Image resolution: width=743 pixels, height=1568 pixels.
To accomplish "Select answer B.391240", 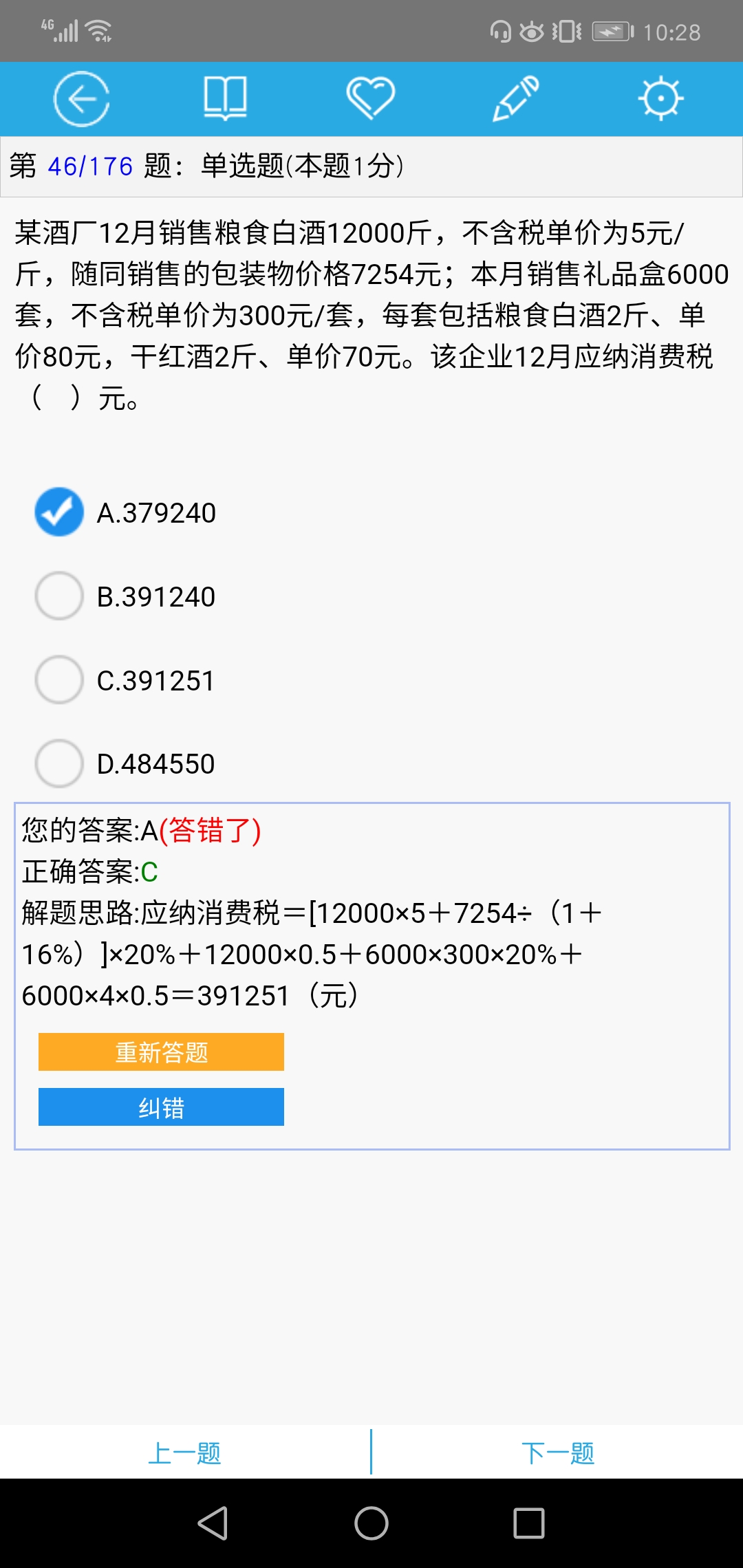I will point(59,596).
